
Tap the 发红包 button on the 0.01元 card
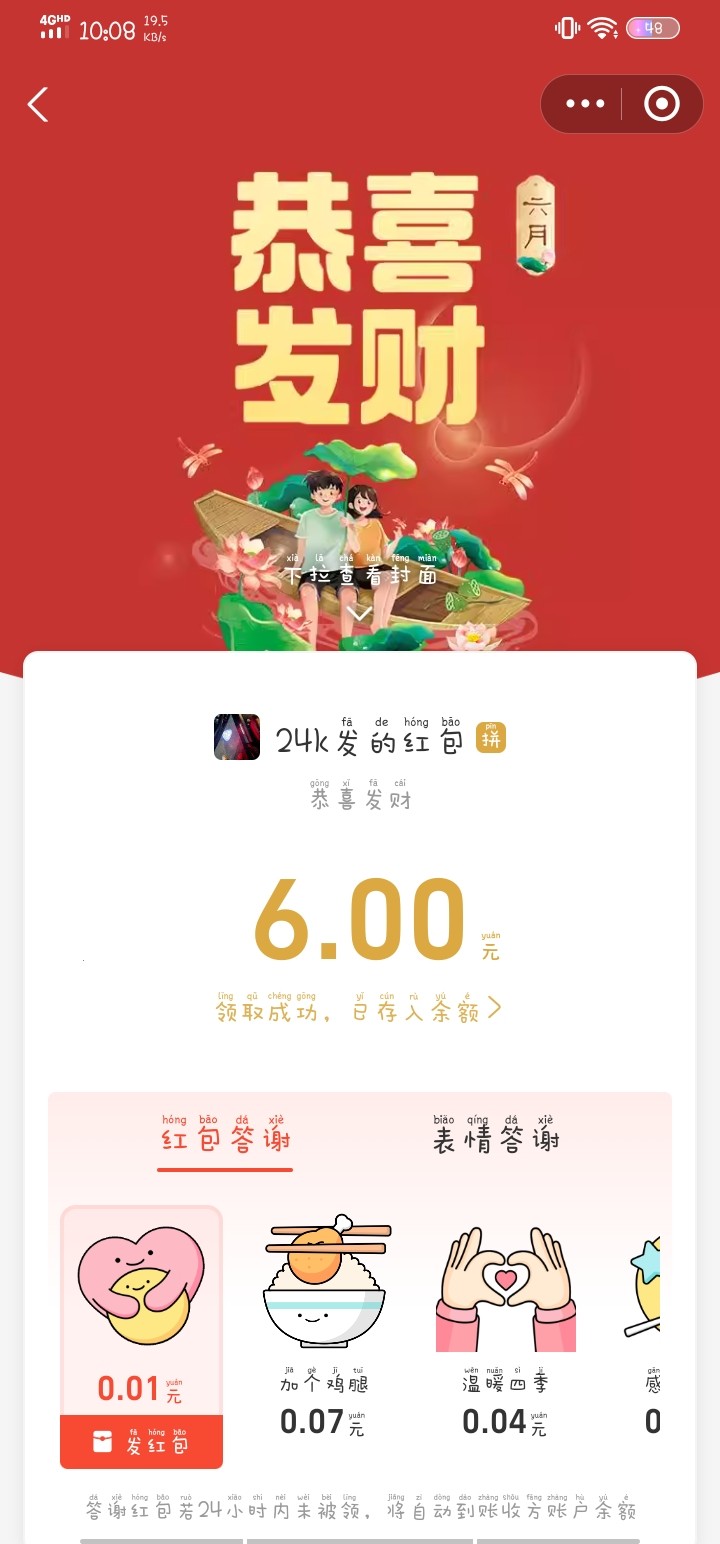point(141,1443)
